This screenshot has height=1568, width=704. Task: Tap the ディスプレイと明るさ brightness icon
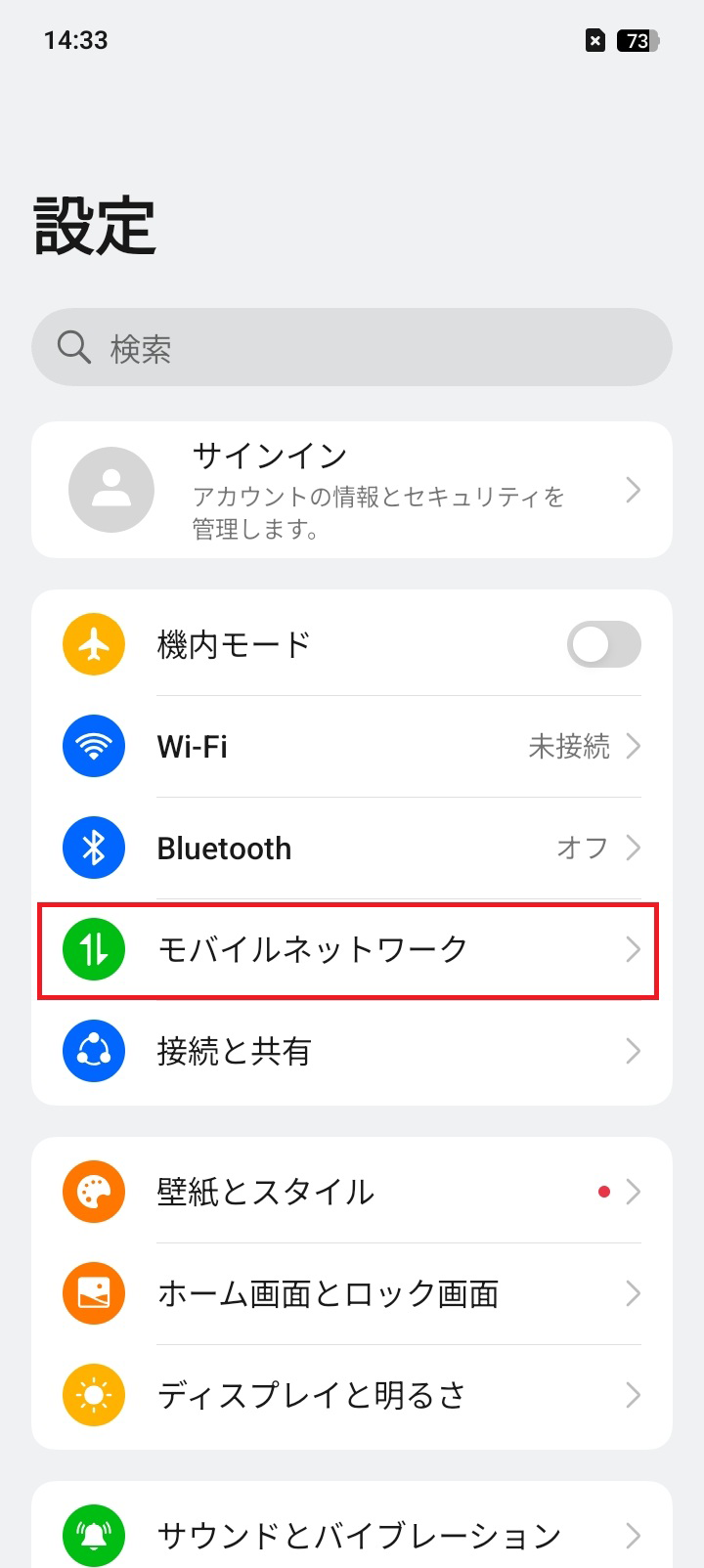93,1395
